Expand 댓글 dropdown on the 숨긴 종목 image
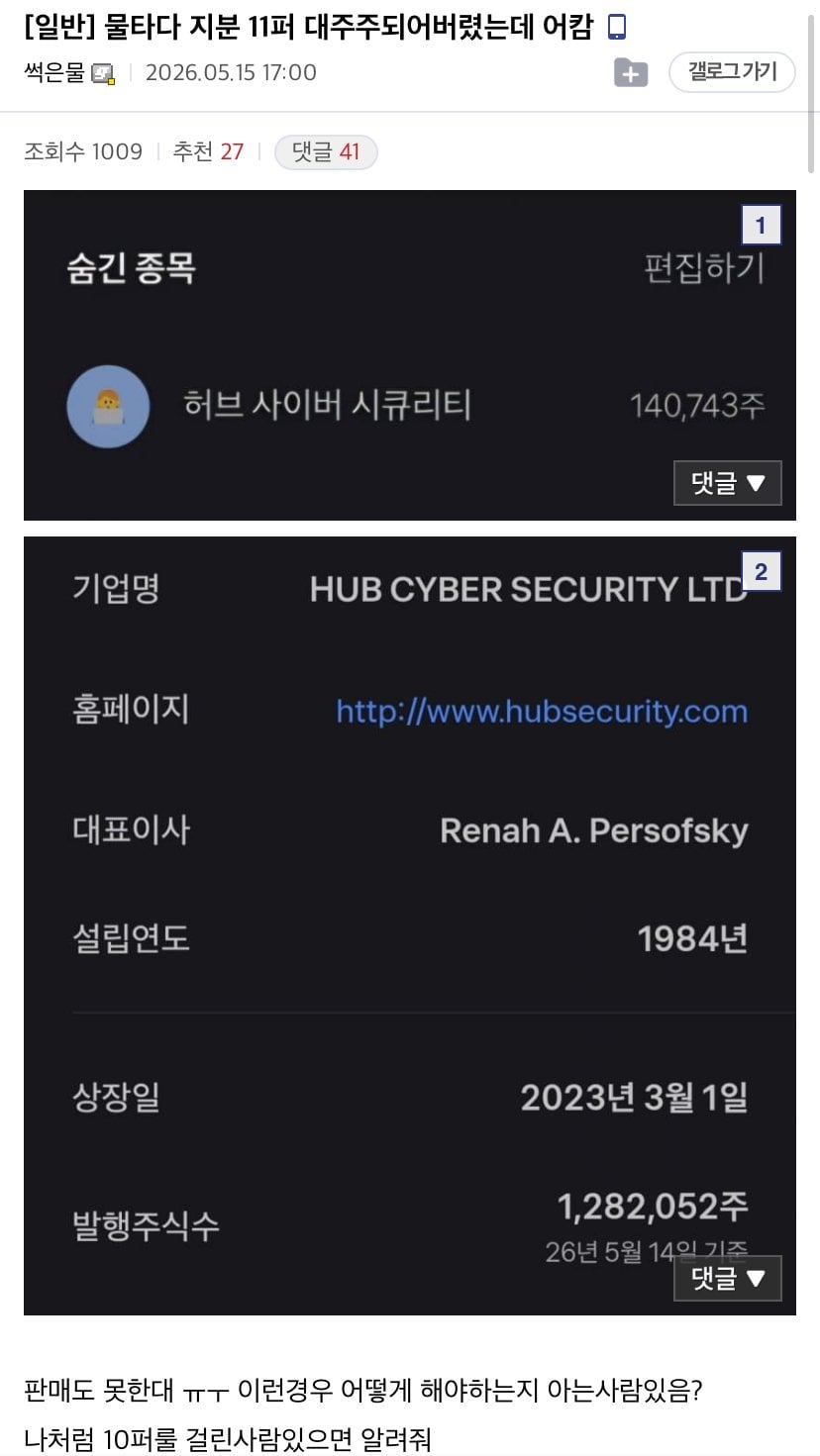The height and width of the screenshot is (1456, 820). click(x=728, y=483)
